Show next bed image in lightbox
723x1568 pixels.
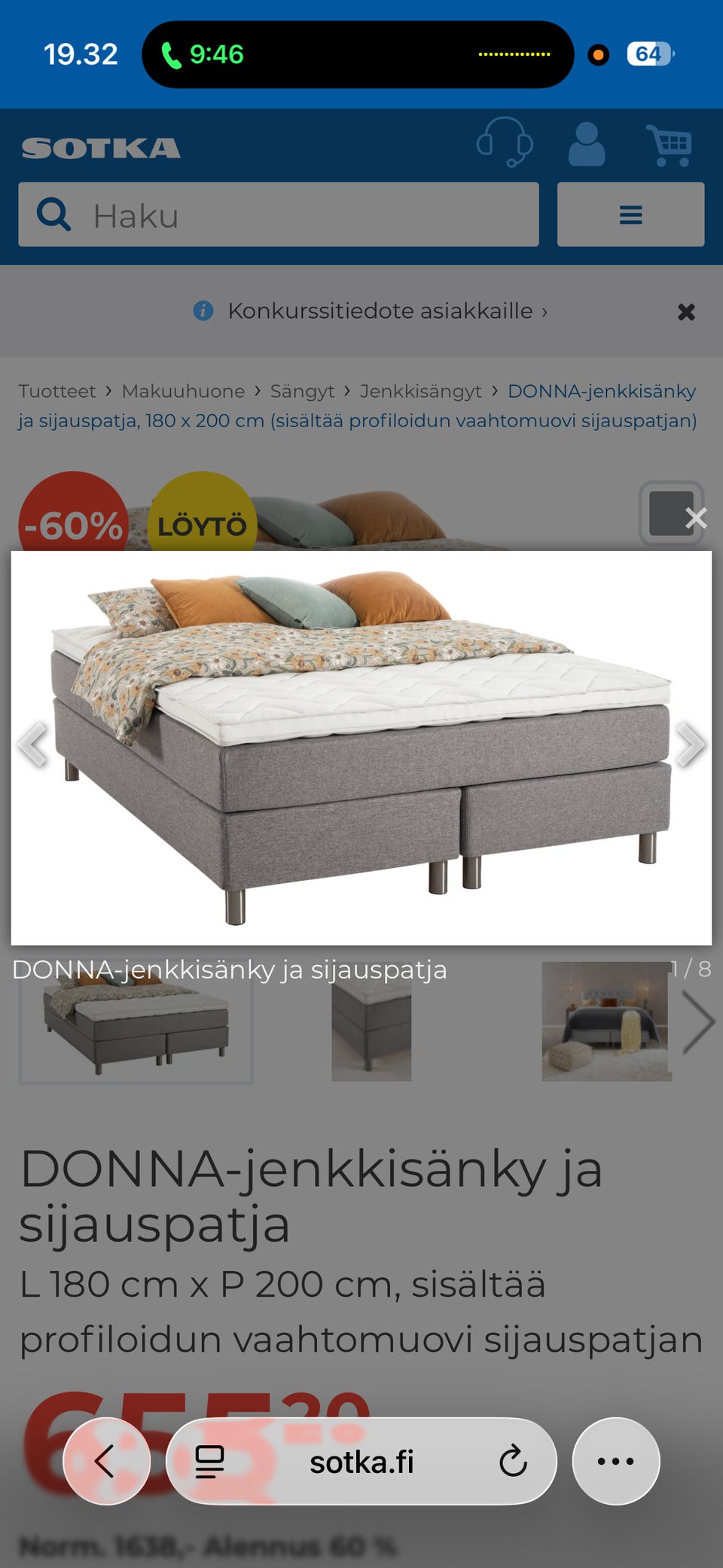(x=690, y=744)
